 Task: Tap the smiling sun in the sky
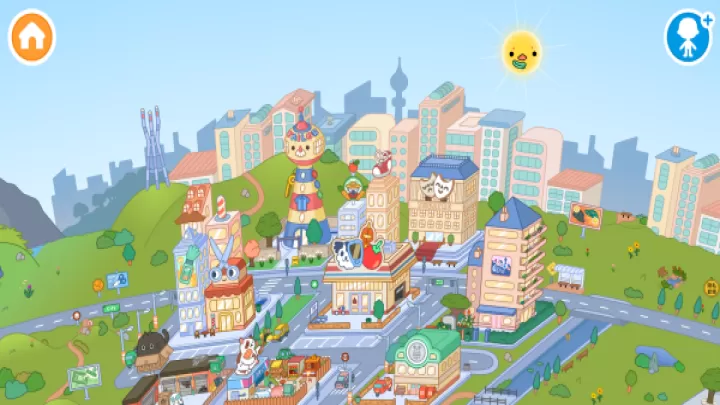[520, 51]
